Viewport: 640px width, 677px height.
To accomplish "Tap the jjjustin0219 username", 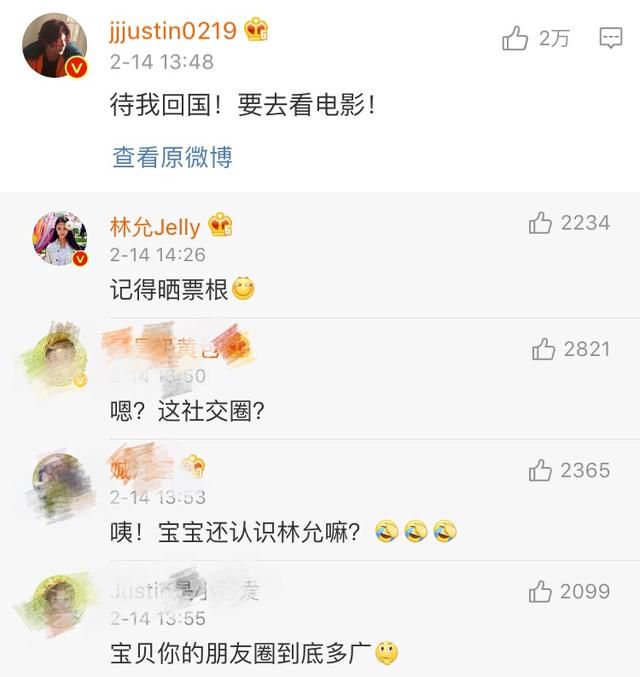I will (x=173, y=31).
